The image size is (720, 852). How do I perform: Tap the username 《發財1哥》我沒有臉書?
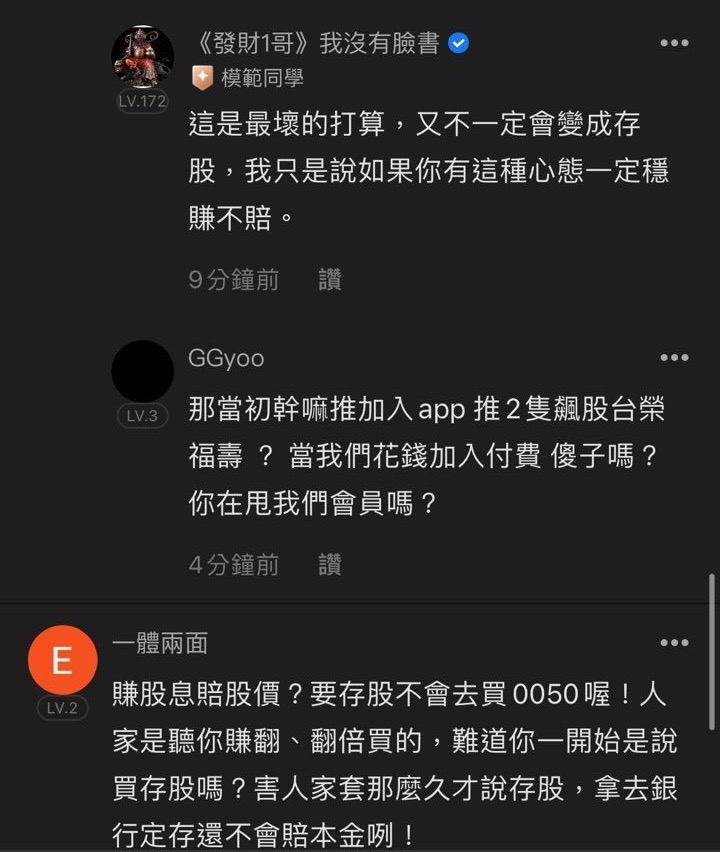pos(316,43)
